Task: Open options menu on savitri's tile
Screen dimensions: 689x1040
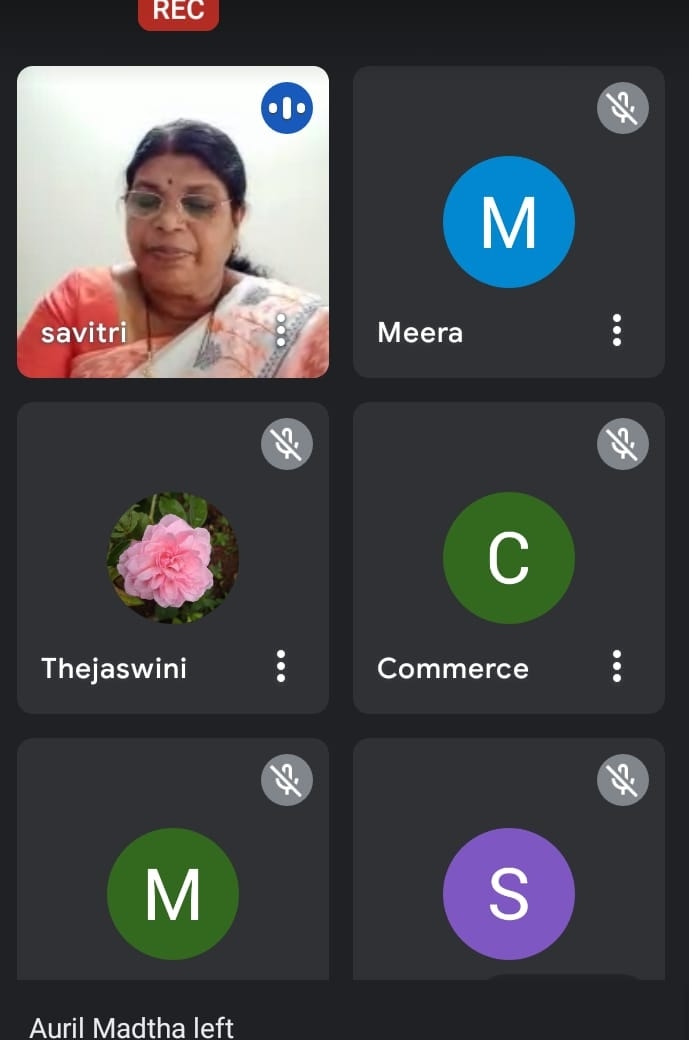Action: pos(281,330)
